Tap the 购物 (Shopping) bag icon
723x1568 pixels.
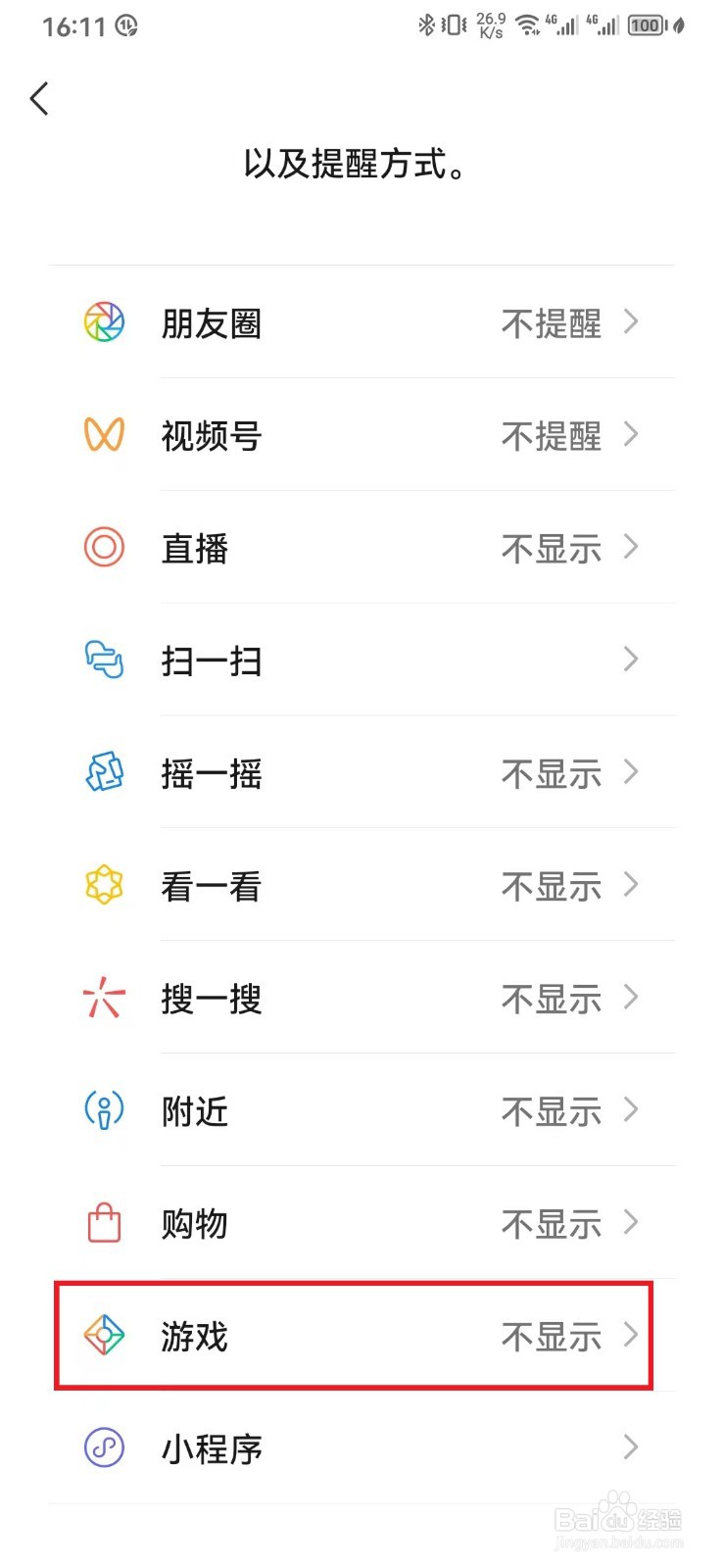pos(103,1223)
